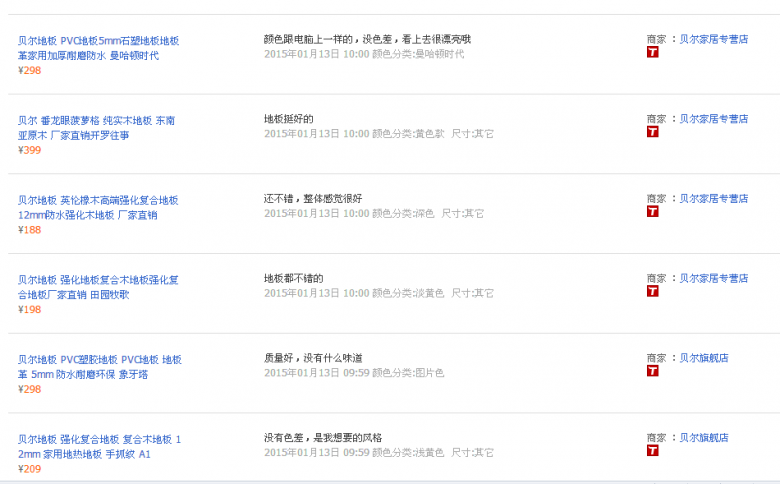This screenshot has width=780, height=484.
Task: Visit 贝尔家居专营店 store in the 曼哈顿时代 review row
Action: [714, 39]
